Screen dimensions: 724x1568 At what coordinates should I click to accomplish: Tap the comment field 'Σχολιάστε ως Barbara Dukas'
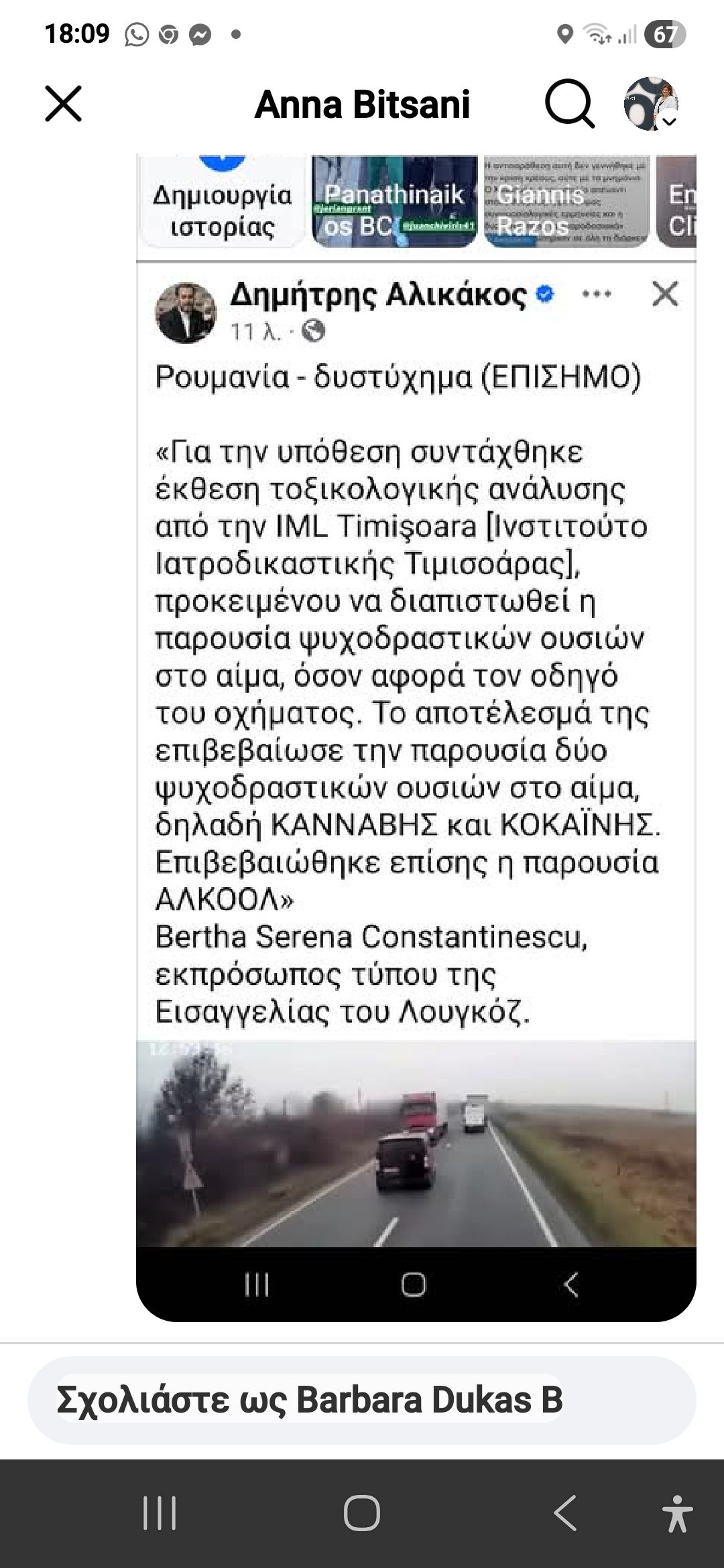pyautogui.click(x=362, y=1400)
